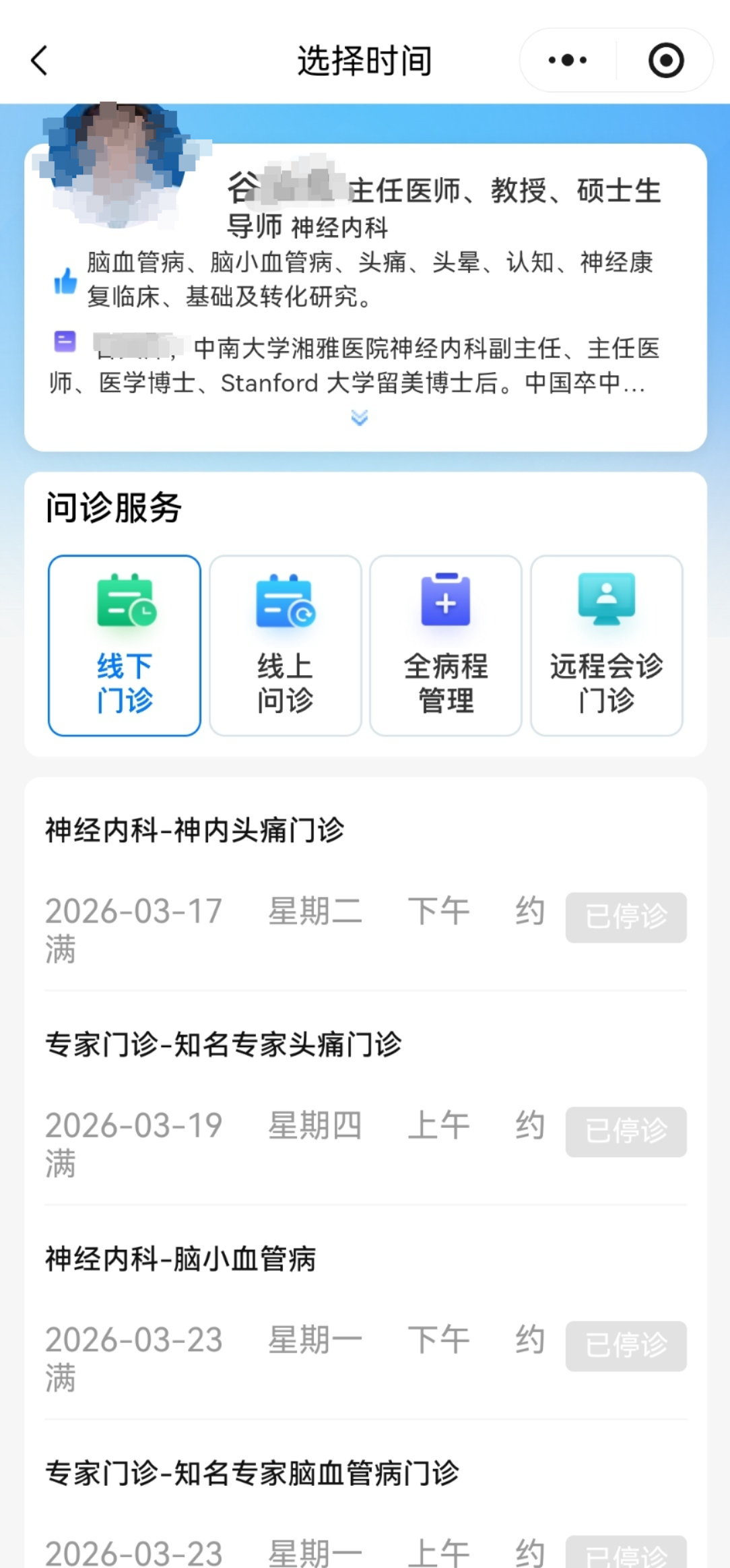Screen dimensions: 730x1568
Task: Open the mini program overflow menu
Action: tap(567, 61)
